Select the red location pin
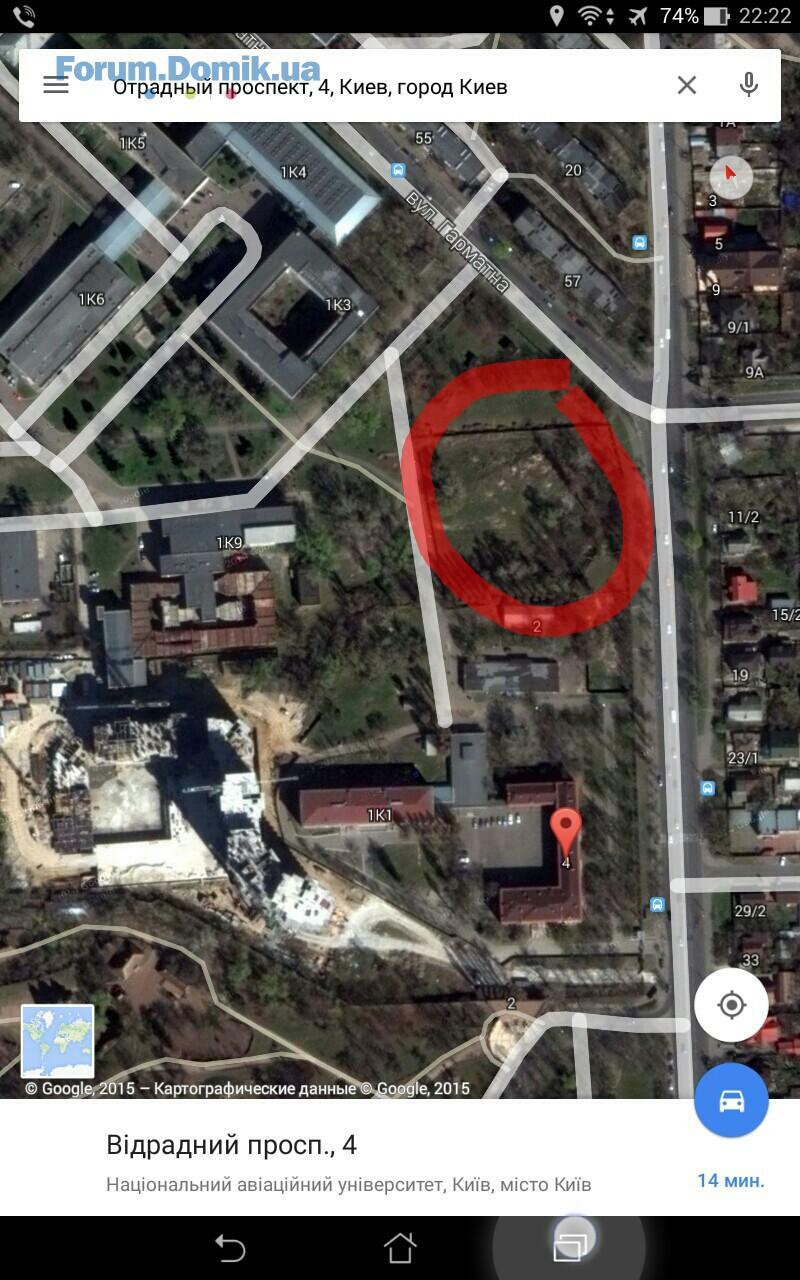 click(x=566, y=832)
